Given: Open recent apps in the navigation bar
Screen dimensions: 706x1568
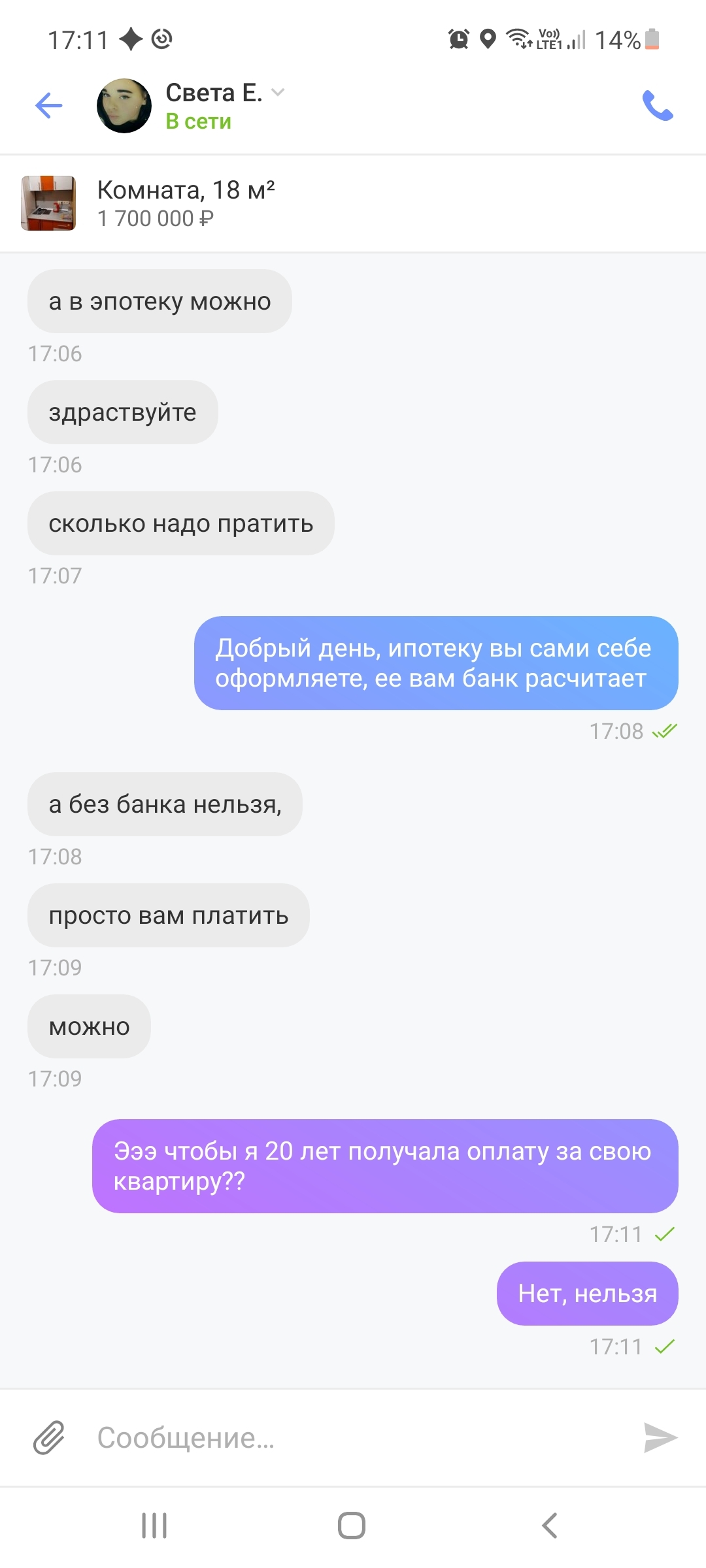Looking at the screenshot, I should point(155,1526).
